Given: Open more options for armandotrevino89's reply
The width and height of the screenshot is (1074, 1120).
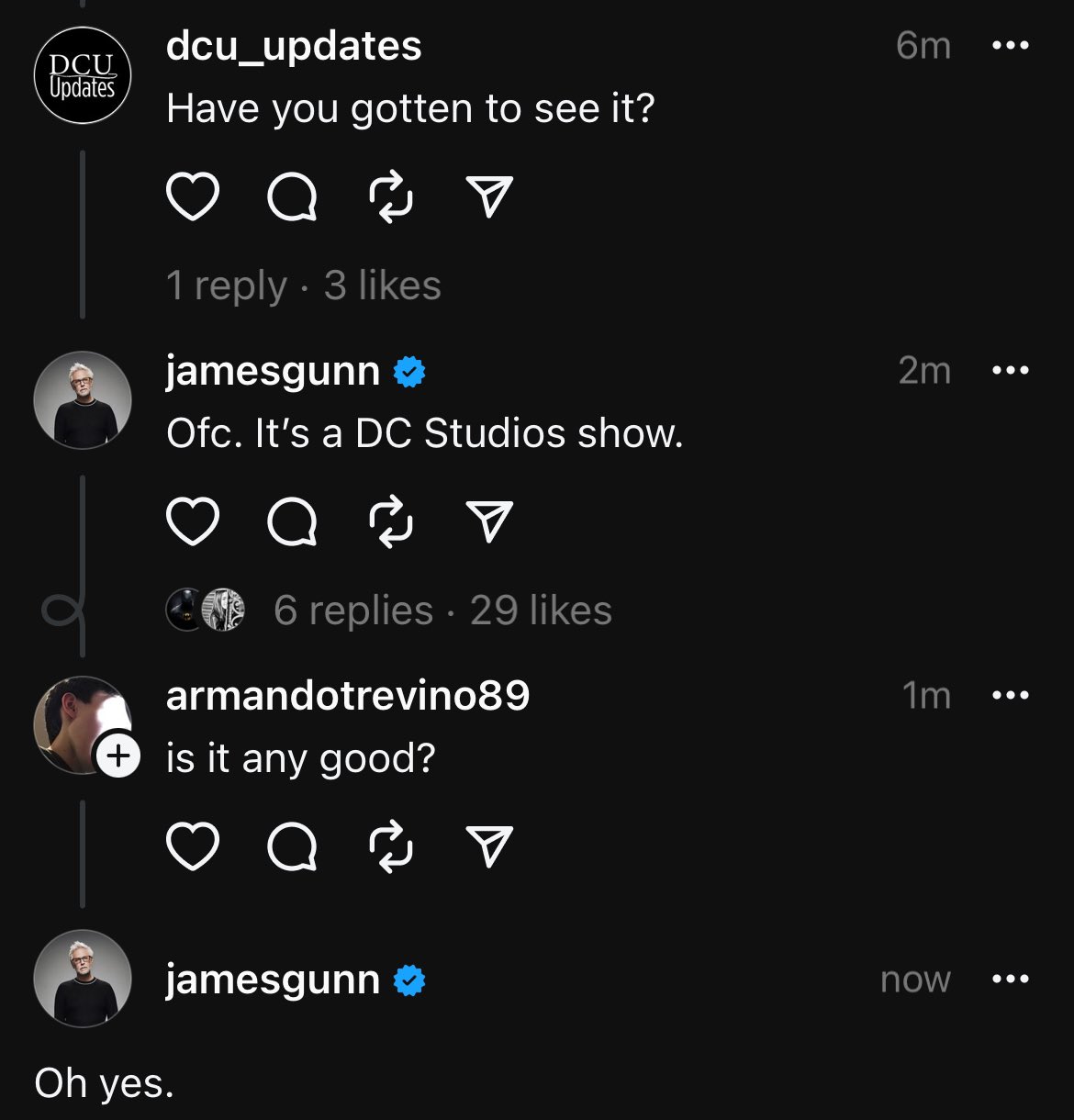Looking at the screenshot, I should (1011, 695).
